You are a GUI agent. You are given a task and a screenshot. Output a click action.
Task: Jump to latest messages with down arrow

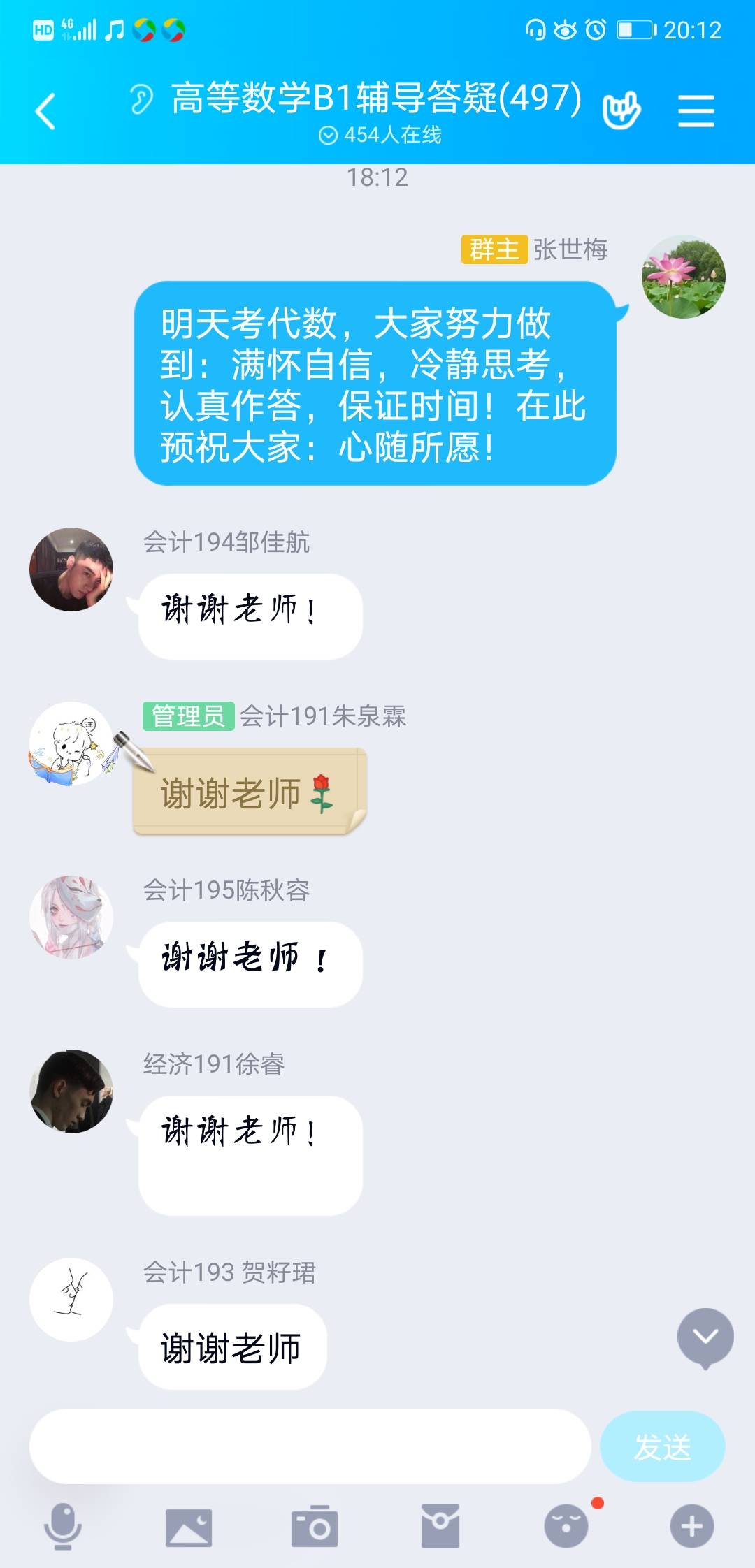705,1337
